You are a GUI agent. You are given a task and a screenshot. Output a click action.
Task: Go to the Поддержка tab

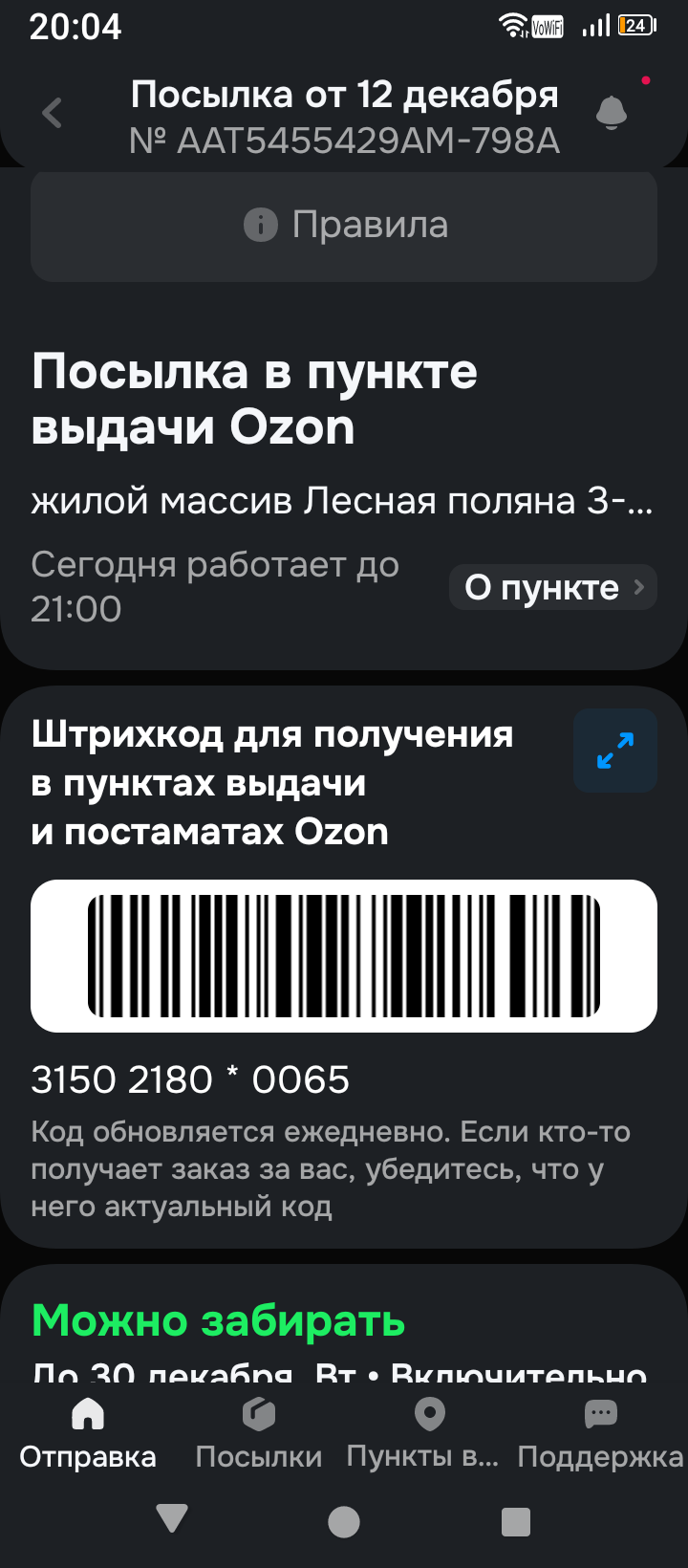coord(600,1432)
